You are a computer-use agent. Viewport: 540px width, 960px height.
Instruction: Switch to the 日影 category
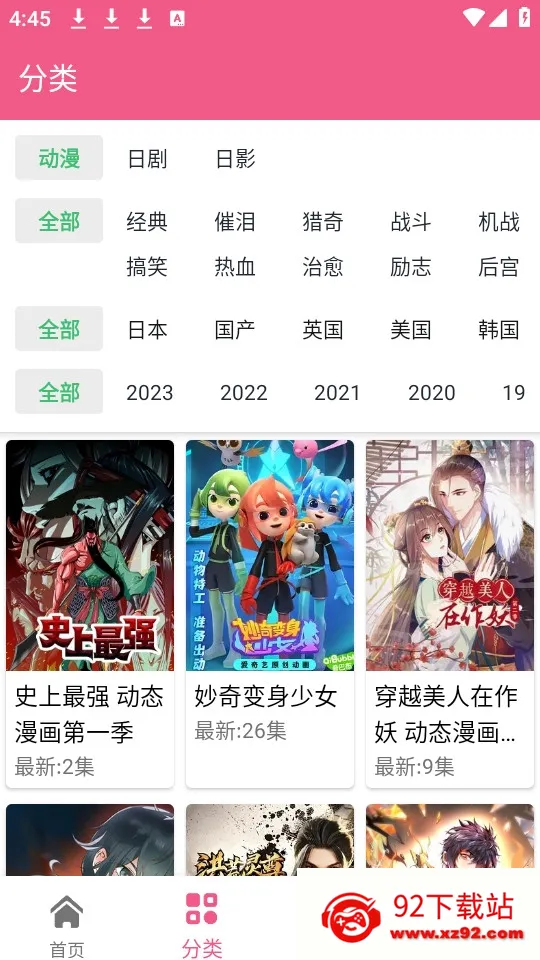pyautogui.click(x=235, y=159)
